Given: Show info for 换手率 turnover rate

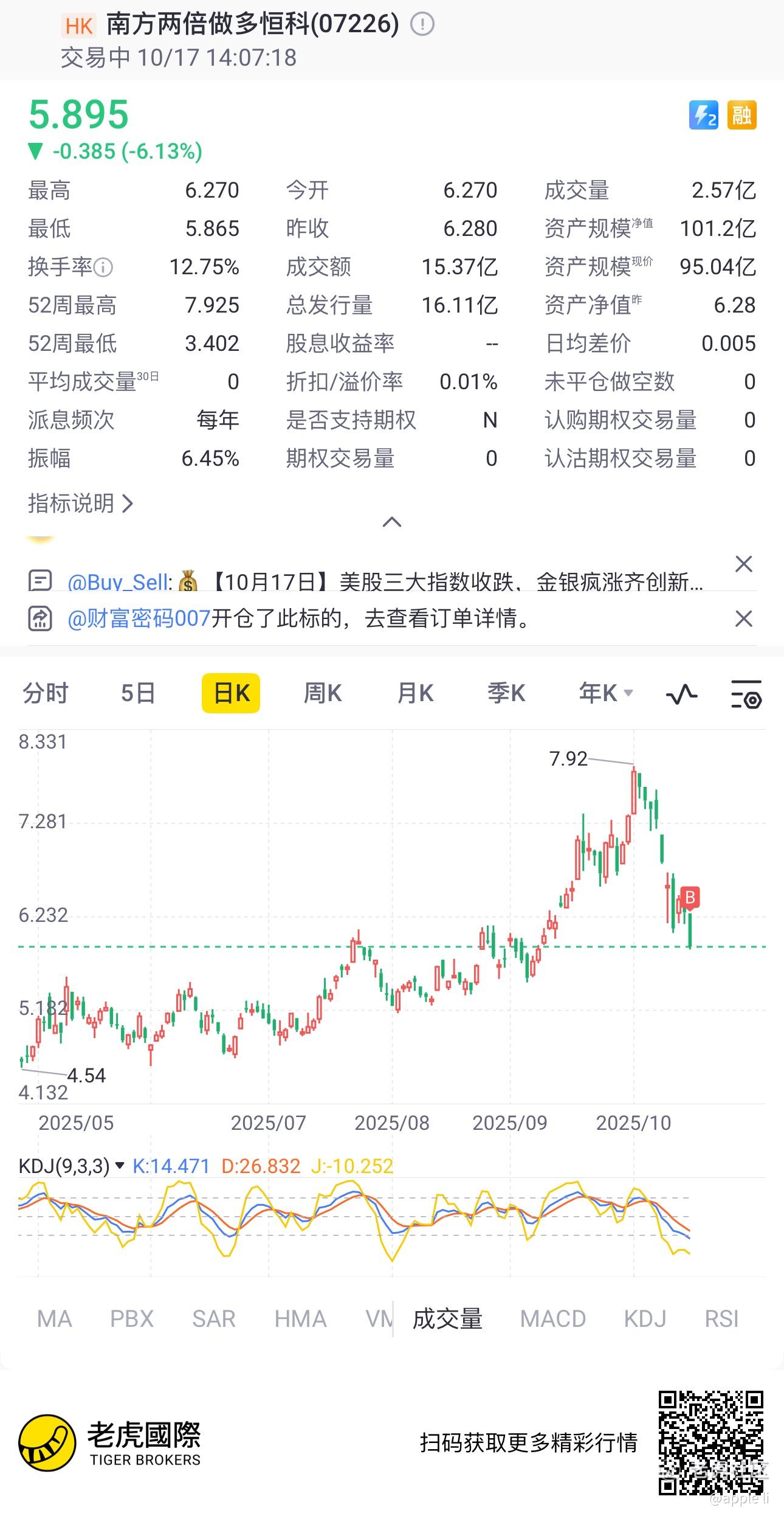Looking at the screenshot, I should [105, 267].
